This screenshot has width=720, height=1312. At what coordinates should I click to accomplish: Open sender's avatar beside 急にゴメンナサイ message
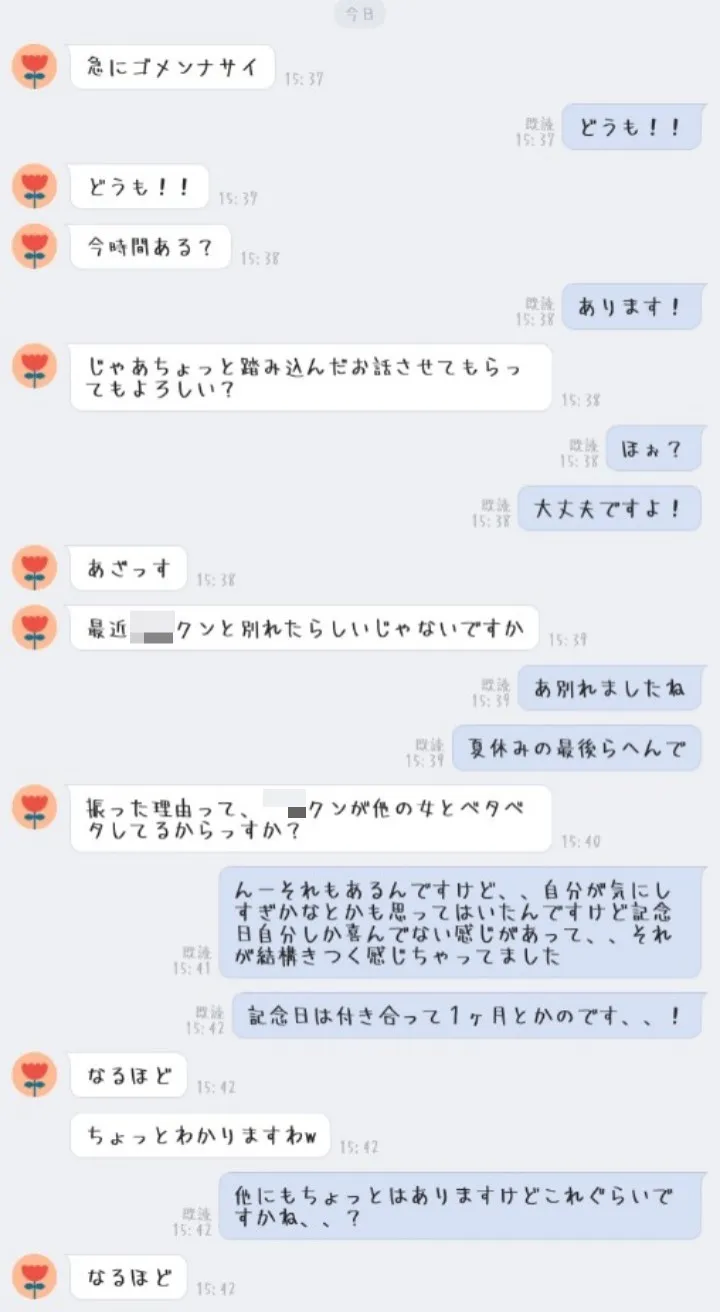click(x=34, y=66)
